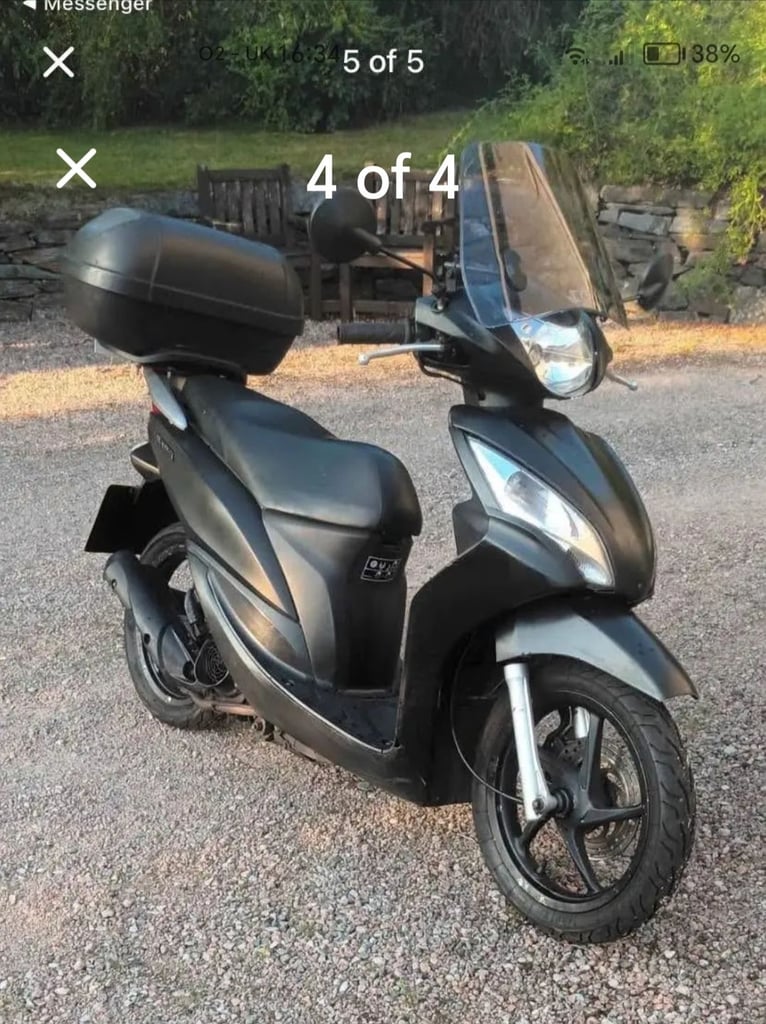Close the 5 of 5 photo viewer
This screenshot has height=1024, width=766.
(58, 62)
